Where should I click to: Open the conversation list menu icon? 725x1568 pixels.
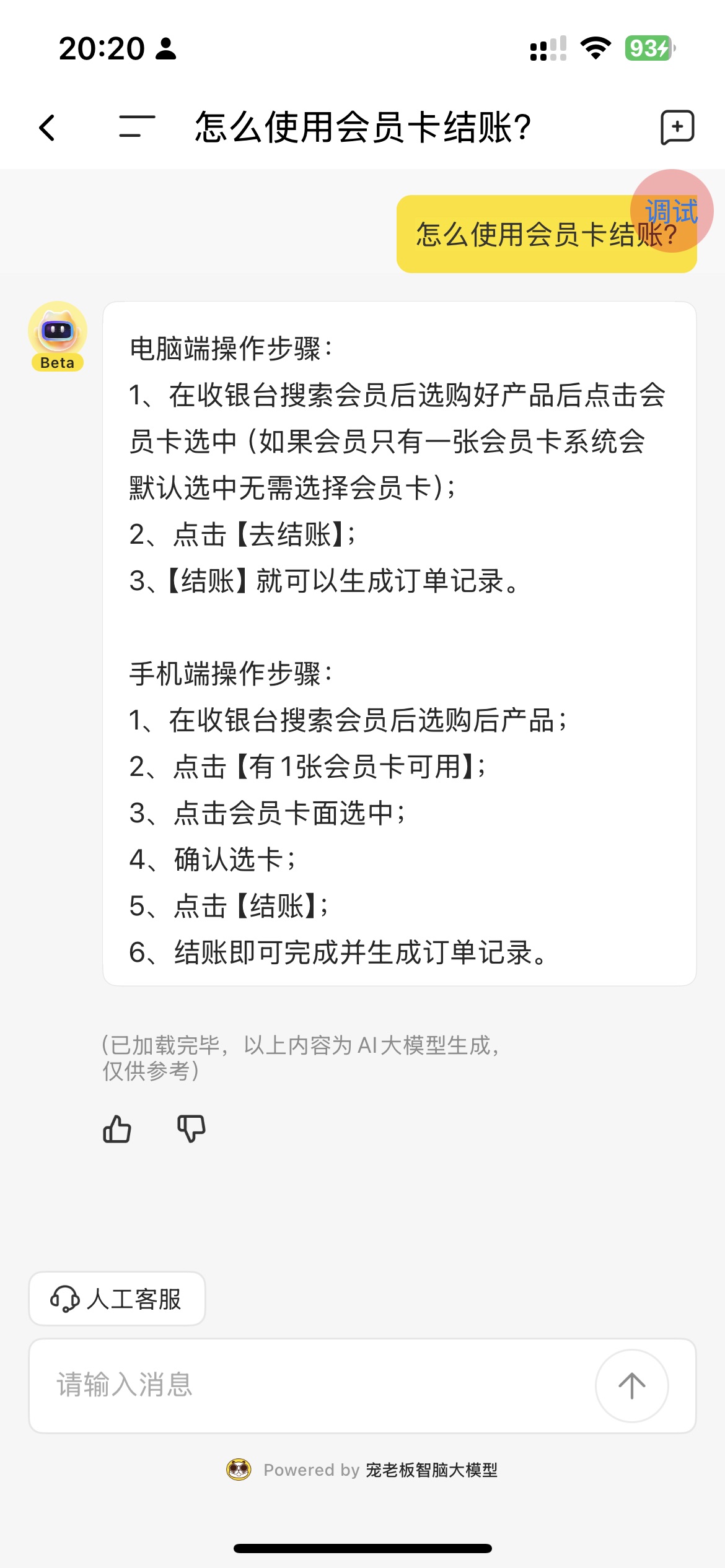(137, 126)
